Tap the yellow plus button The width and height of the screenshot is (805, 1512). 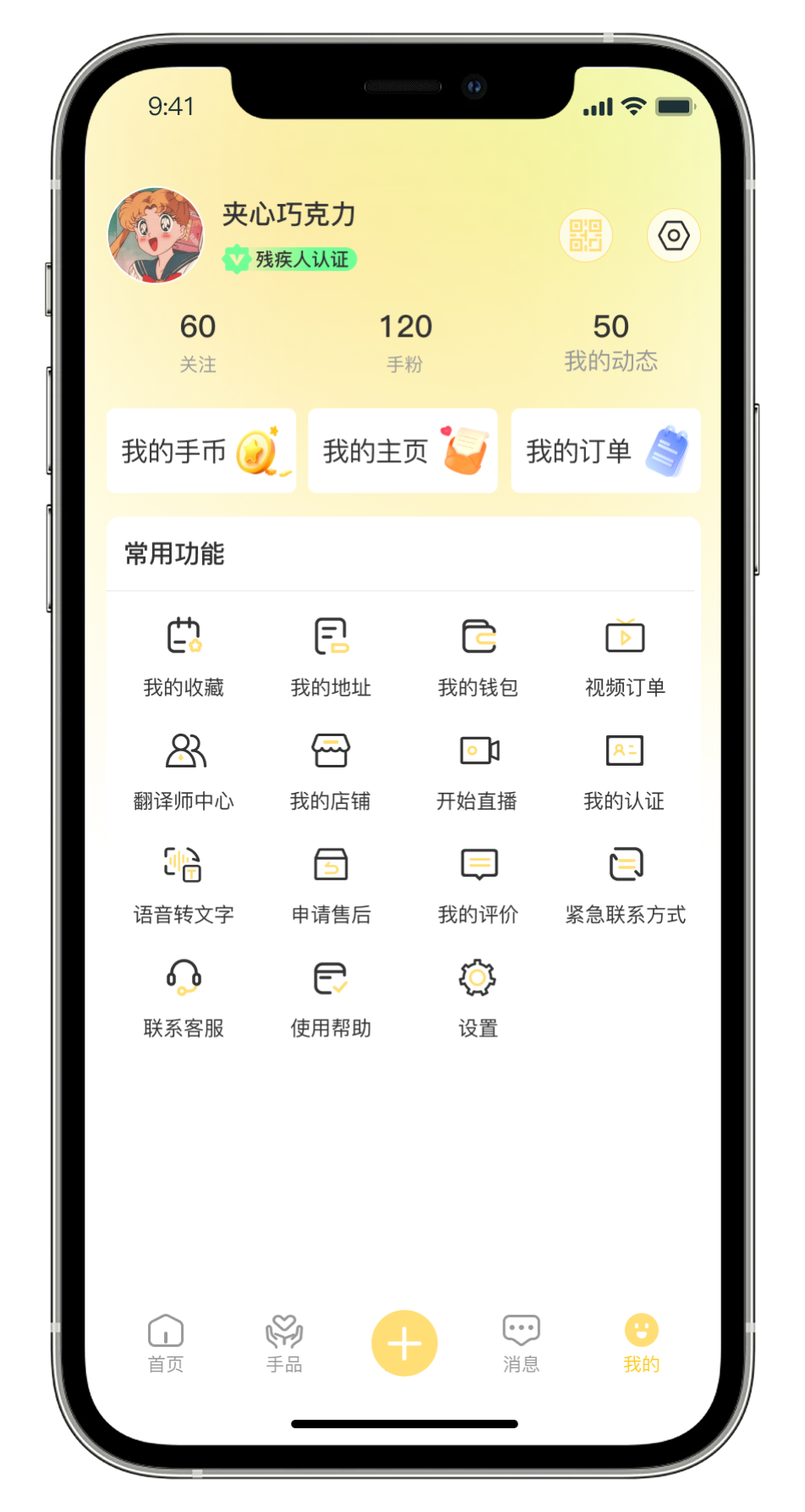[x=404, y=1343]
